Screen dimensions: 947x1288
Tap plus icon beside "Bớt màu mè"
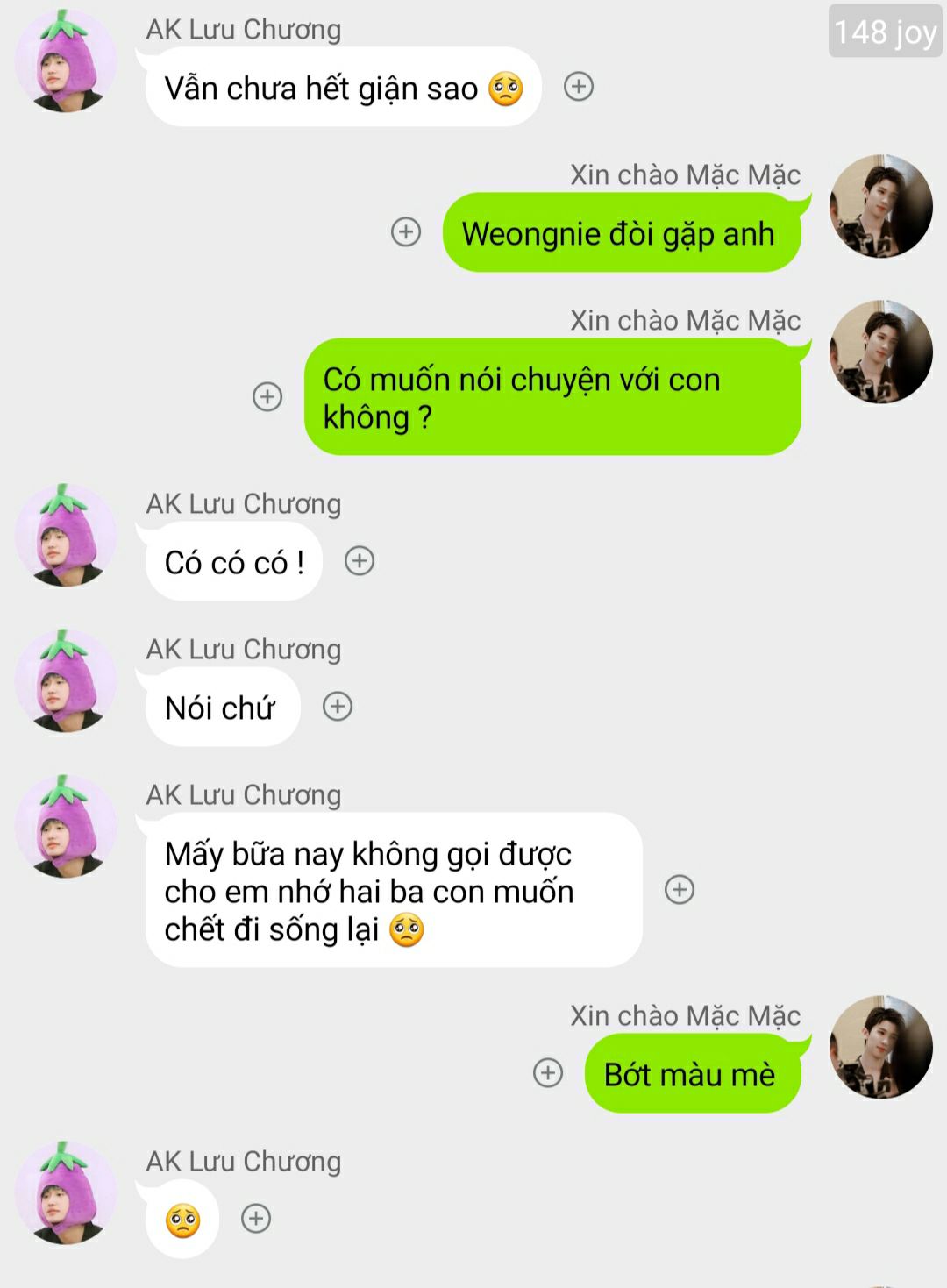click(x=548, y=1072)
